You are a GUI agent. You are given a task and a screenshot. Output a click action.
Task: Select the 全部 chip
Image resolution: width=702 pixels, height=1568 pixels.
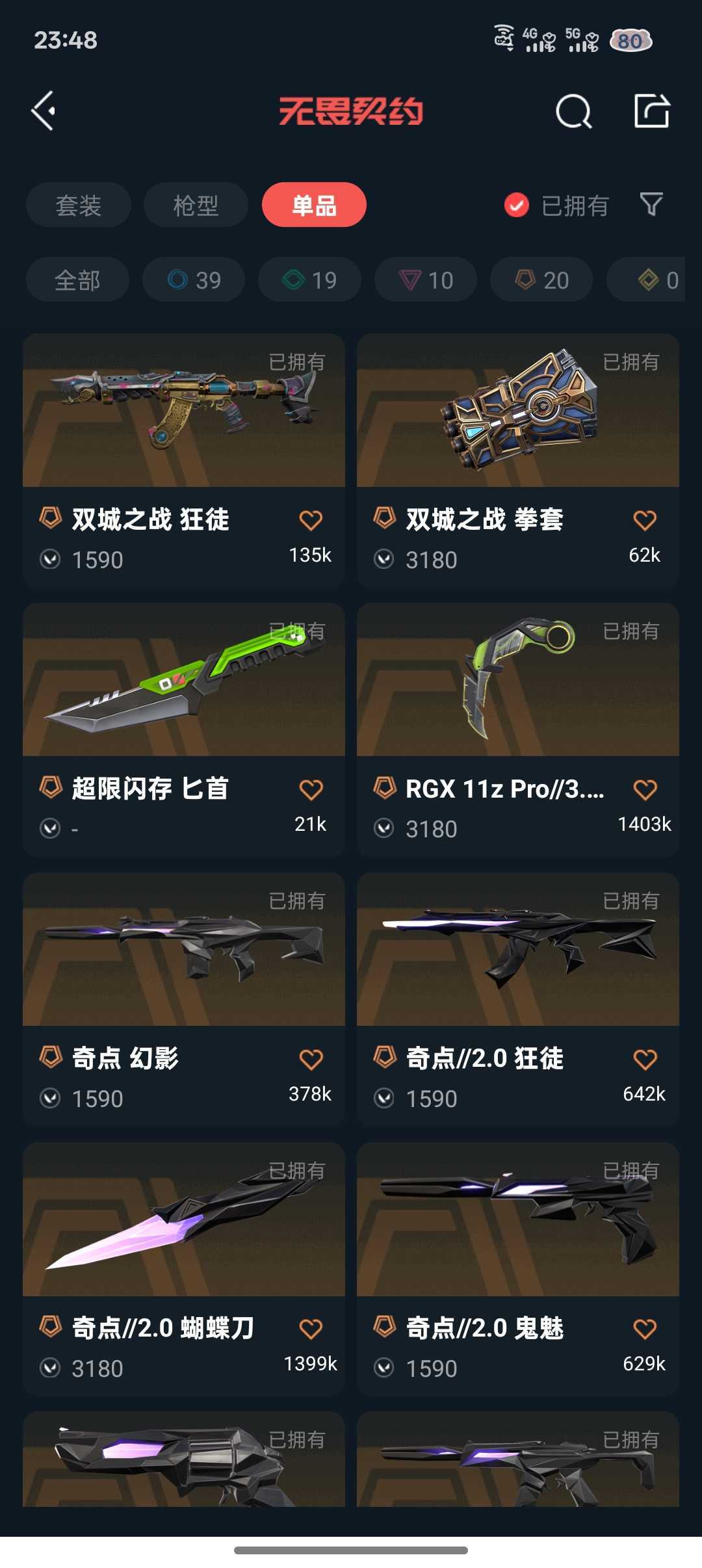point(77,280)
